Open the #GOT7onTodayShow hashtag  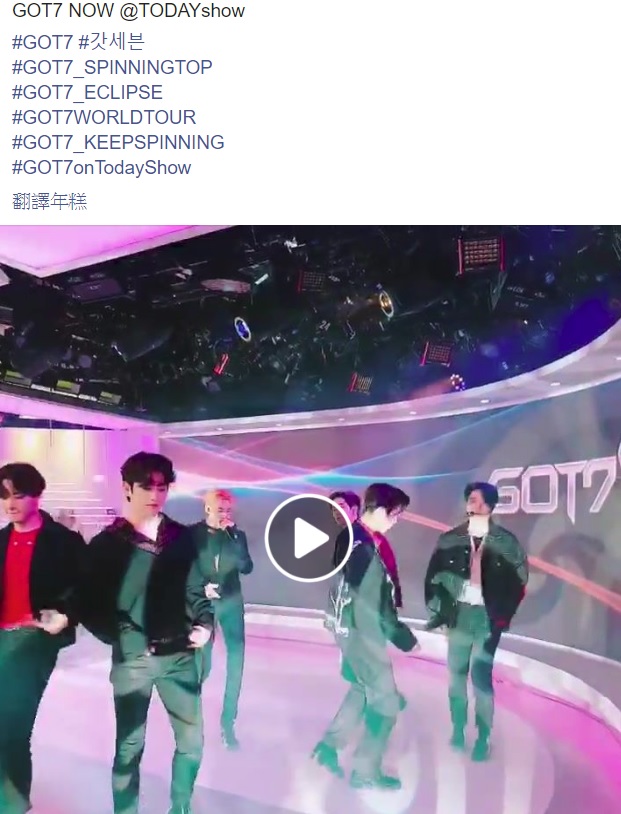coord(101,167)
